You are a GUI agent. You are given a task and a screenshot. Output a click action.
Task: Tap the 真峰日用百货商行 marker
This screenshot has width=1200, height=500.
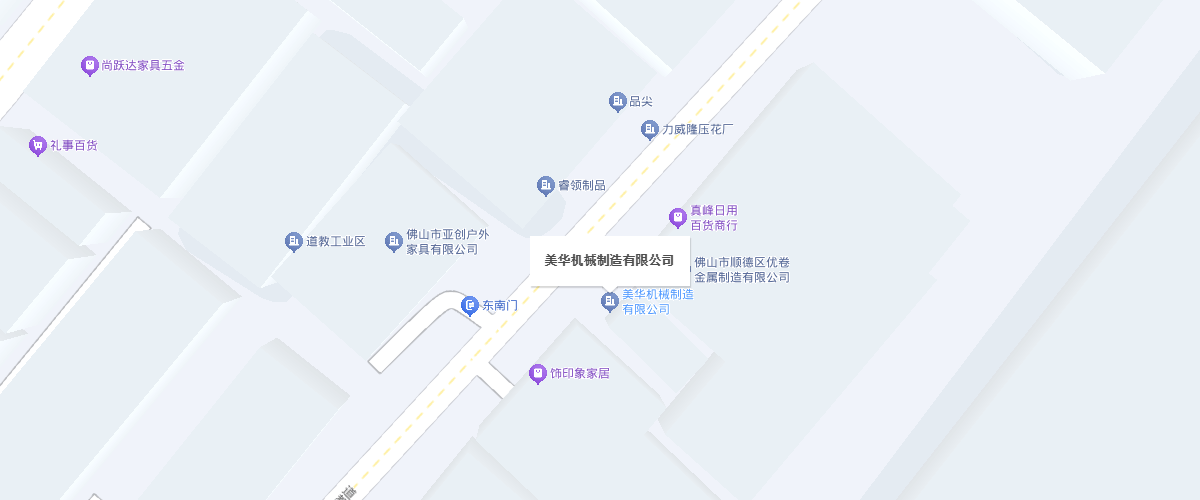point(678,217)
